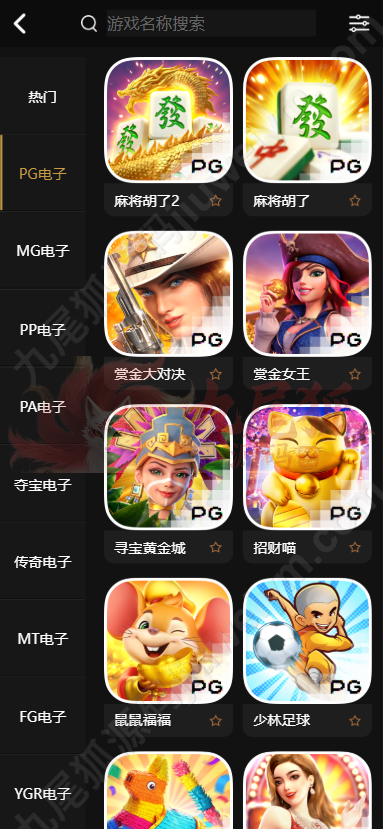Tap the game name search field
Image resolution: width=383 pixels, height=829 pixels.
click(x=211, y=23)
